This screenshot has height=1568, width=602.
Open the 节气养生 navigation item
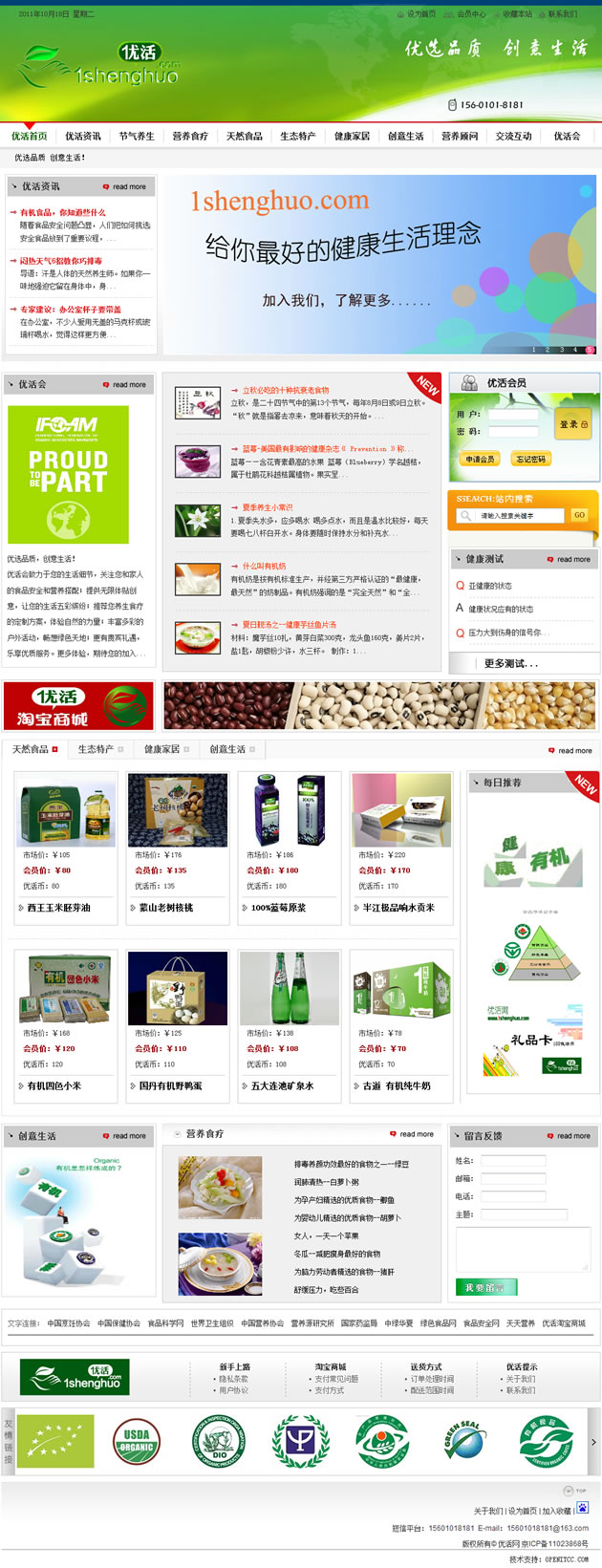click(x=136, y=136)
